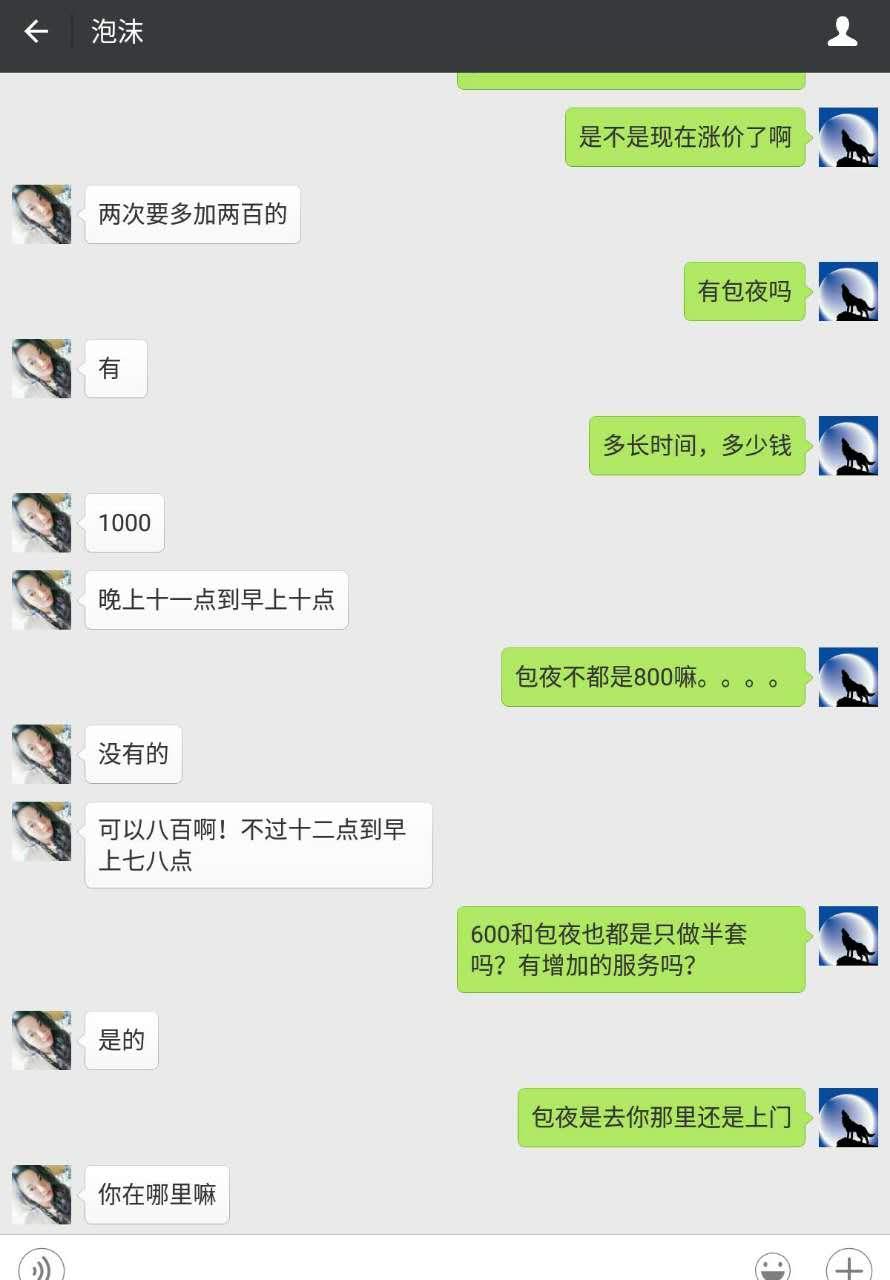The height and width of the screenshot is (1280, 890).
Task: Open the emoji picker
Action: click(772, 1267)
